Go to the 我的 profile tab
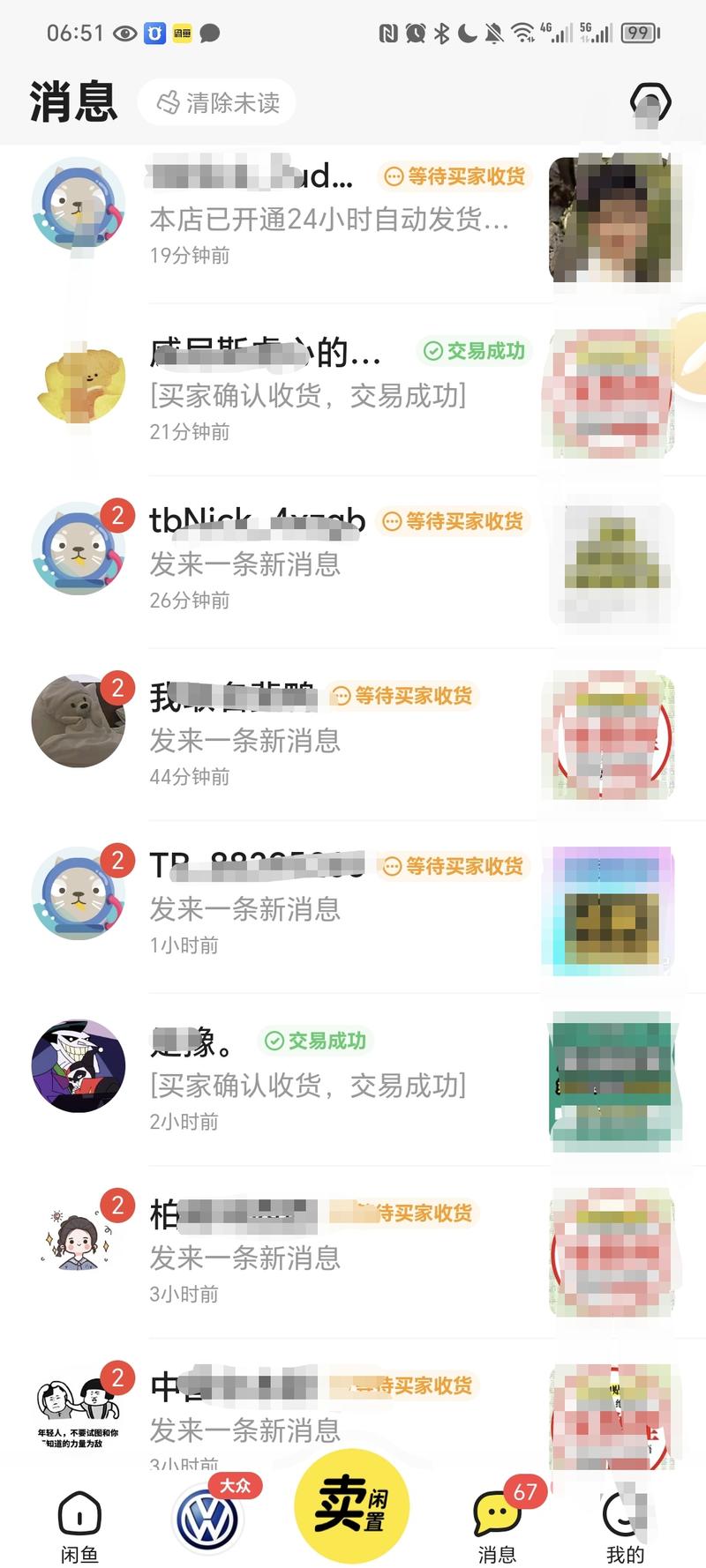This screenshot has width=706, height=1568. coord(625,1525)
